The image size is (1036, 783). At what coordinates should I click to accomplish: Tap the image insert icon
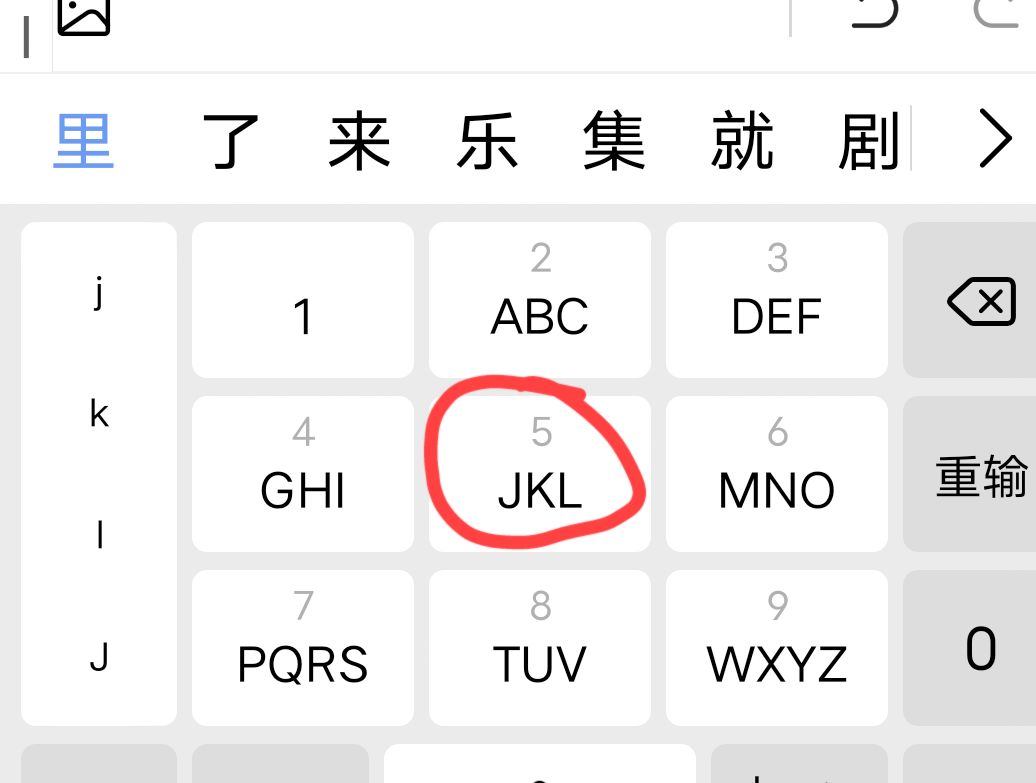83,15
